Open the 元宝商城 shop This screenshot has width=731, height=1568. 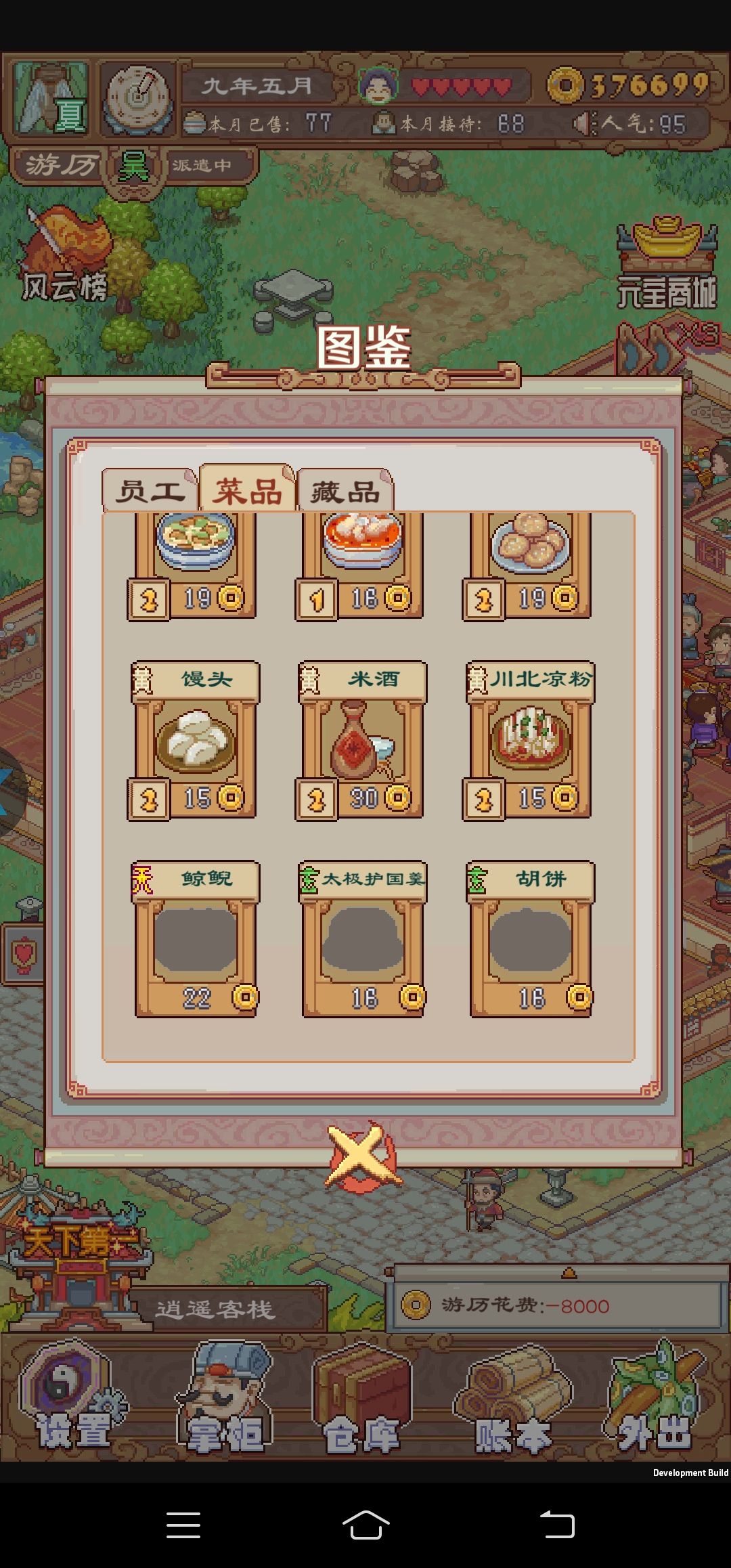(667, 263)
